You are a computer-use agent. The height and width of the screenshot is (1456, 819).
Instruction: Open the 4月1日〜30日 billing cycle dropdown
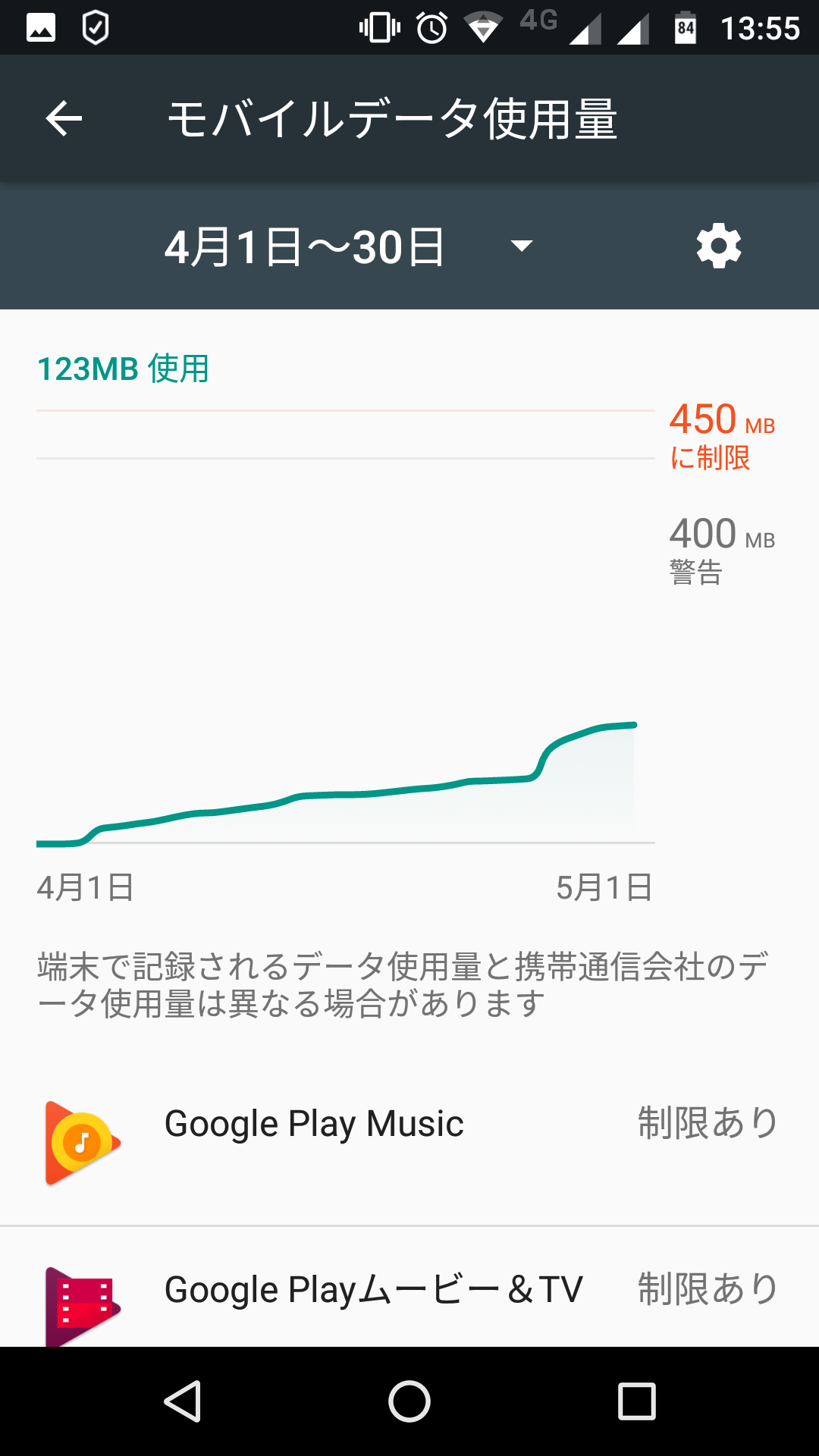(349, 246)
